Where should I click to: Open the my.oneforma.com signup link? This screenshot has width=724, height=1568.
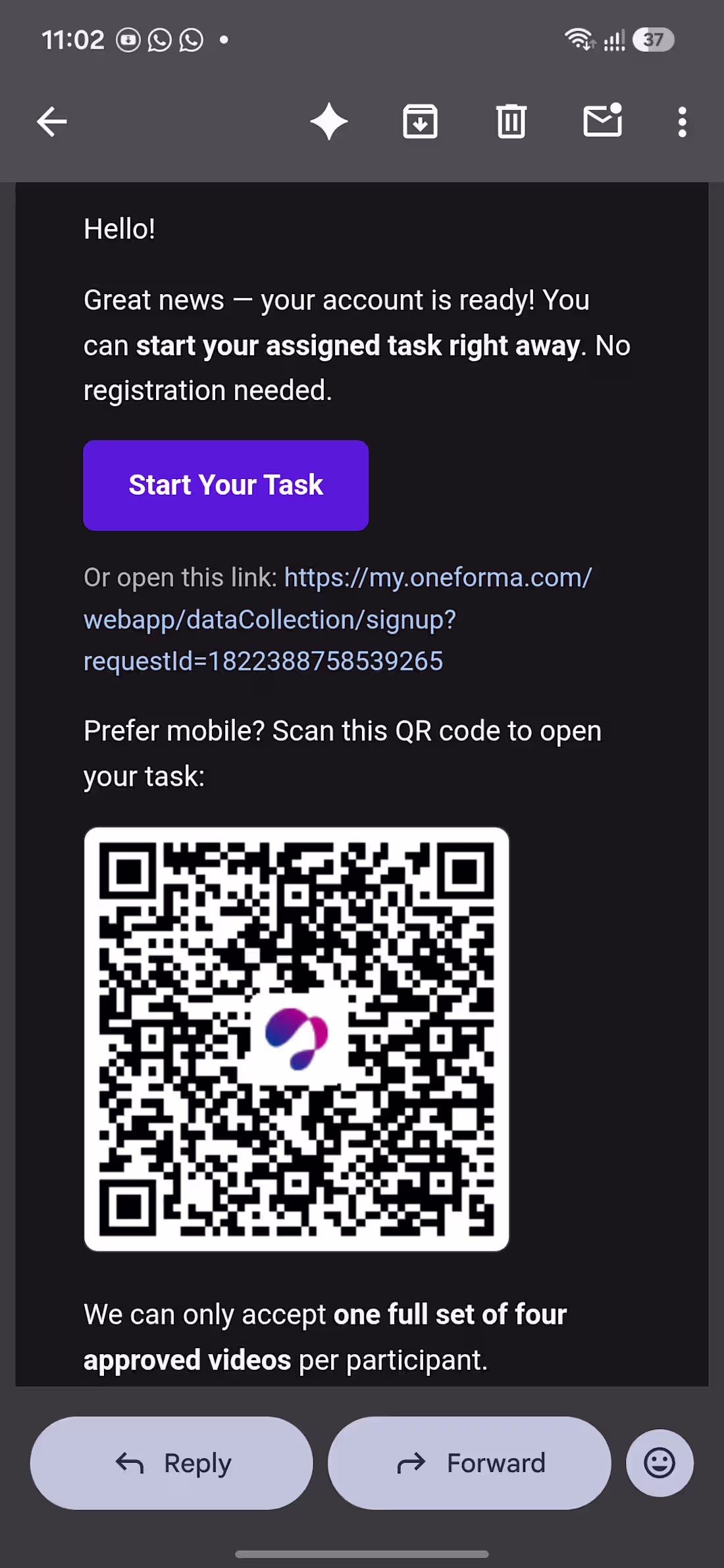pos(338,619)
